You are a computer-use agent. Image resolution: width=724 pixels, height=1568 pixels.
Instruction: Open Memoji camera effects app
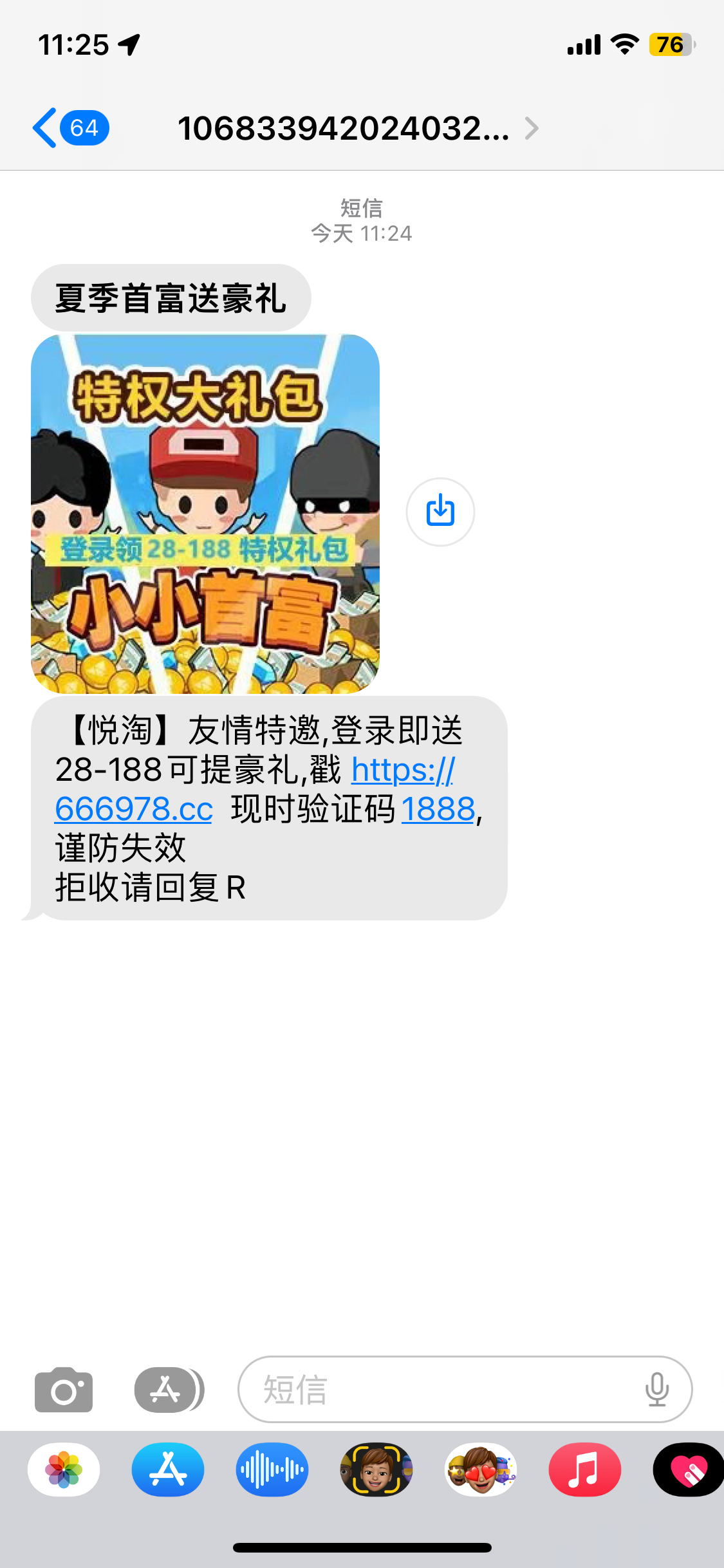376,1470
